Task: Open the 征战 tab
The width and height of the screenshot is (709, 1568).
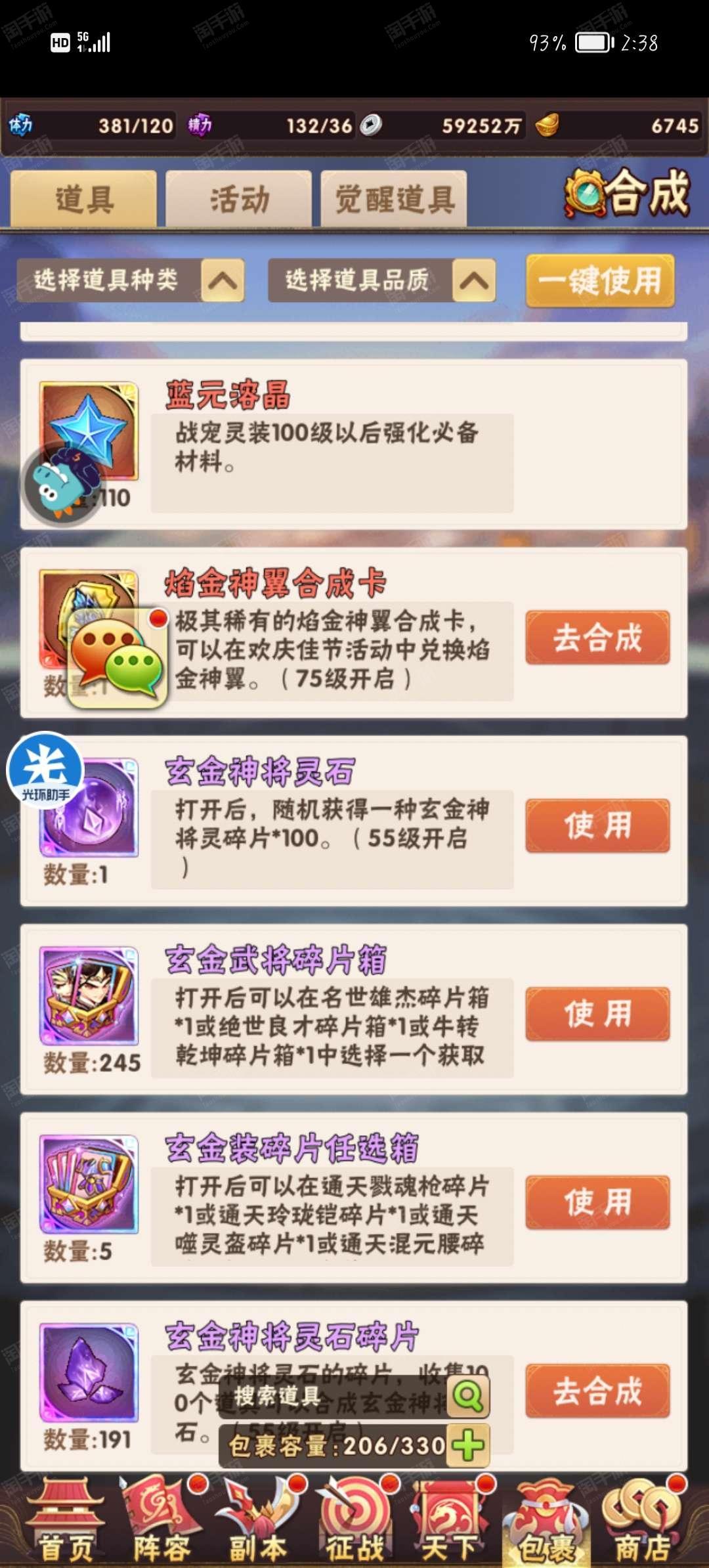Action: tap(354, 1523)
